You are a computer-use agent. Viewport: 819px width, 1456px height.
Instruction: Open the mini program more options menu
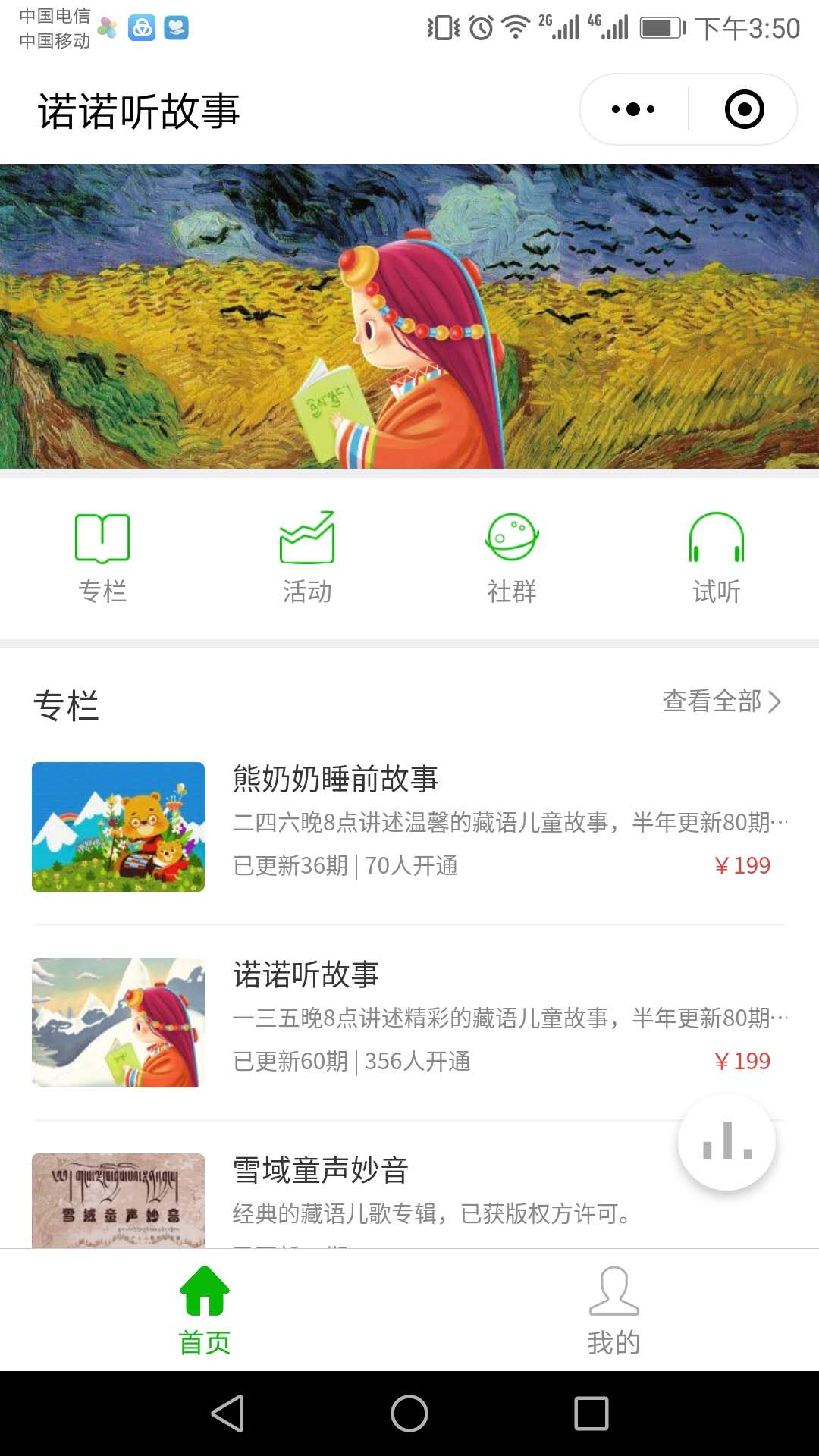coord(633,109)
